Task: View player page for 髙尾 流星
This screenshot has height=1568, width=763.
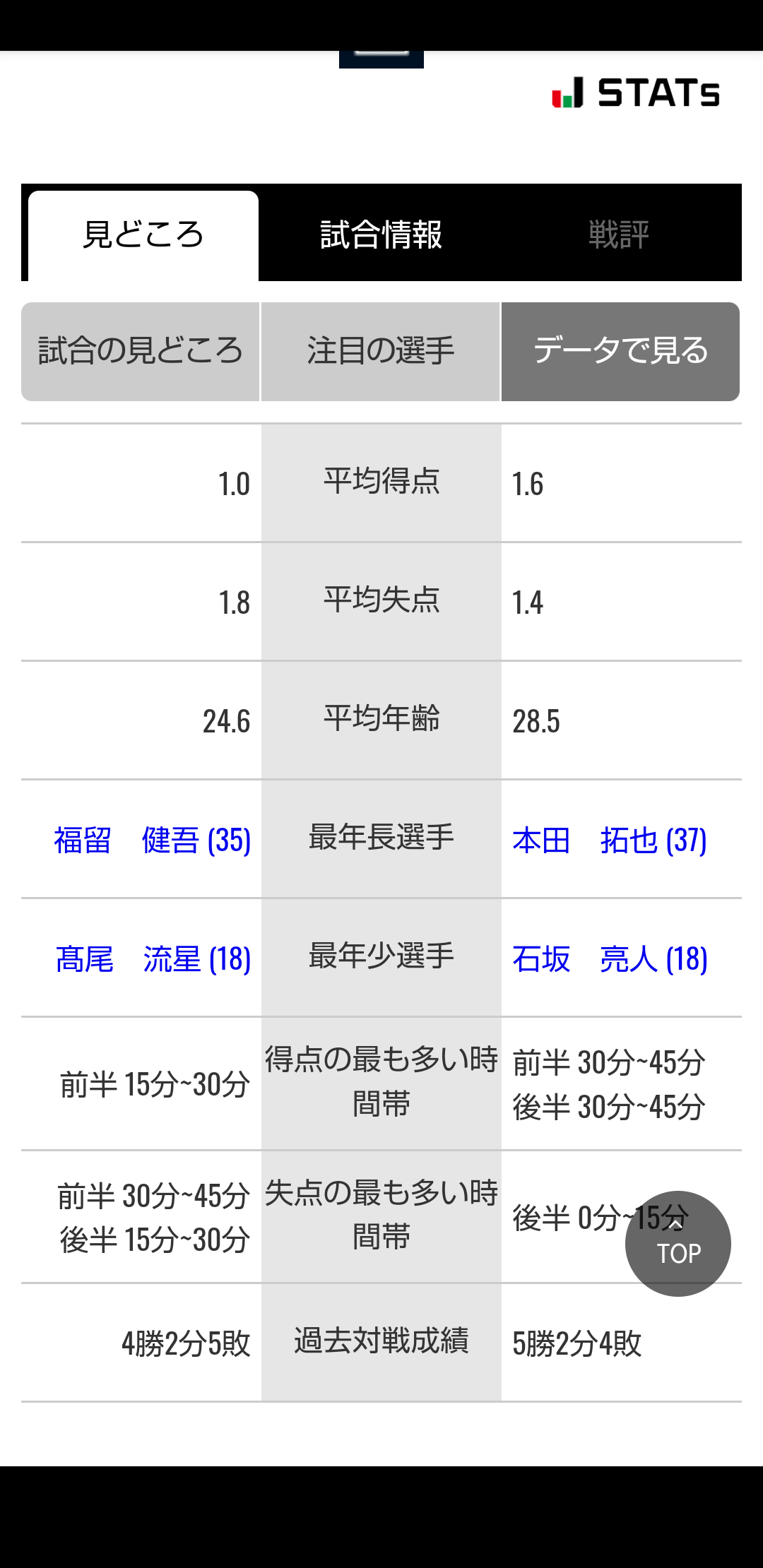Action: pos(153,959)
